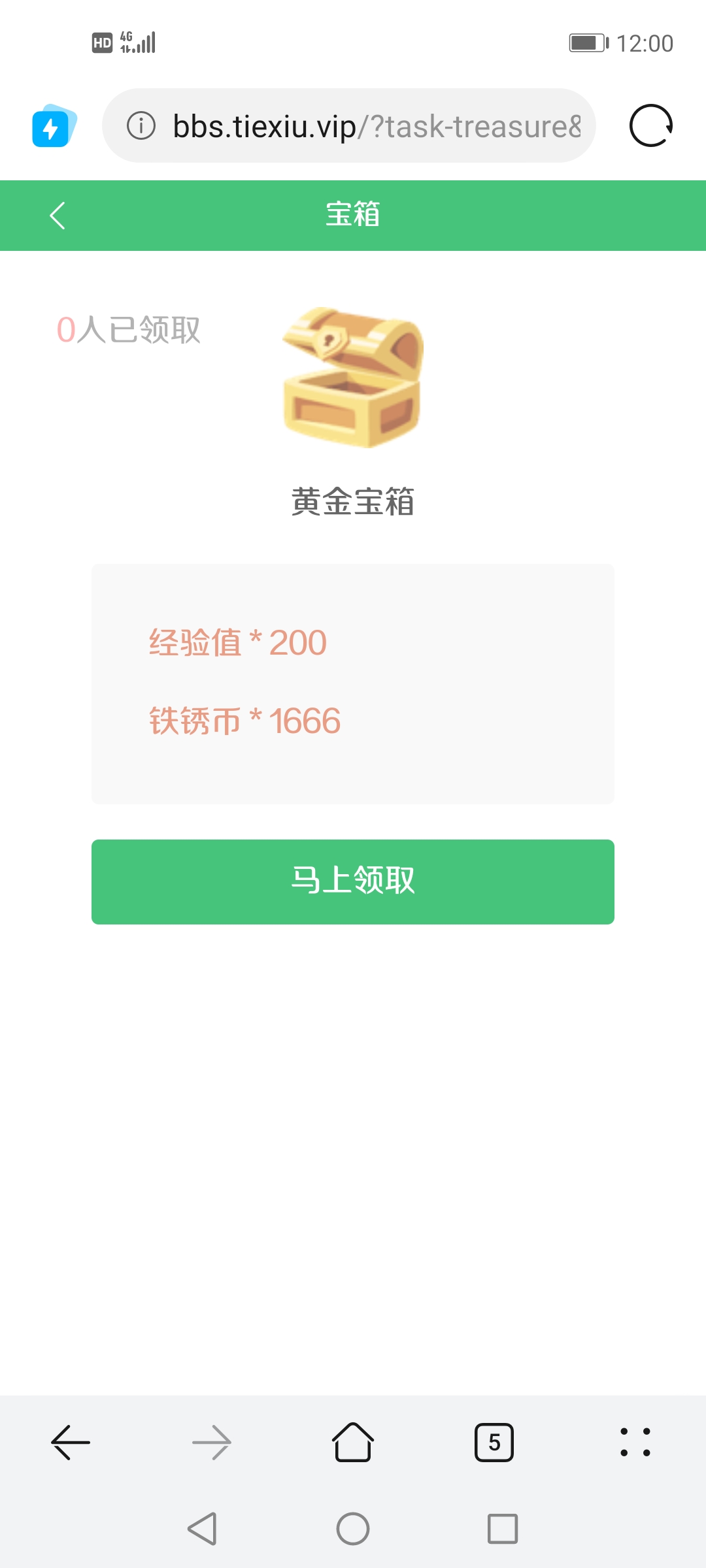Open the browser's four-dot menu
This screenshot has height=1568, width=706.
635,1442
